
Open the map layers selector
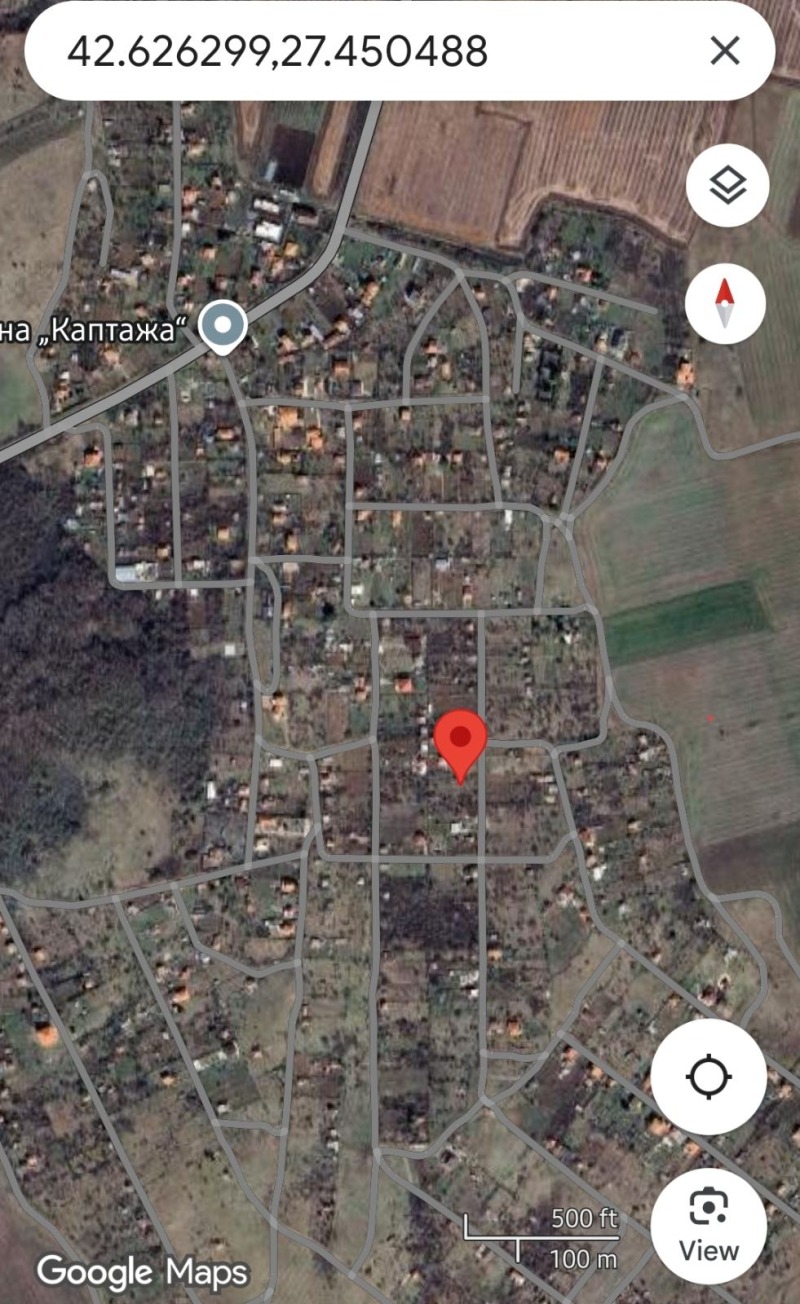tap(727, 185)
